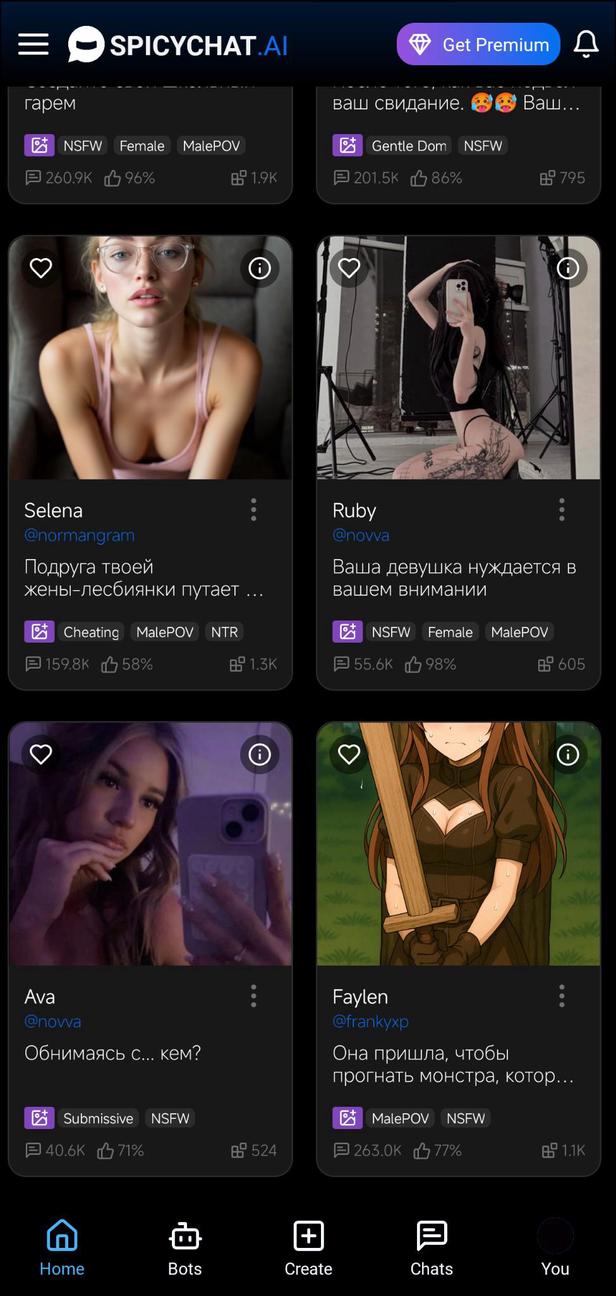The width and height of the screenshot is (616, 1296).
Task: Like the Ruby character with the heart
Action: pos(349,268)
